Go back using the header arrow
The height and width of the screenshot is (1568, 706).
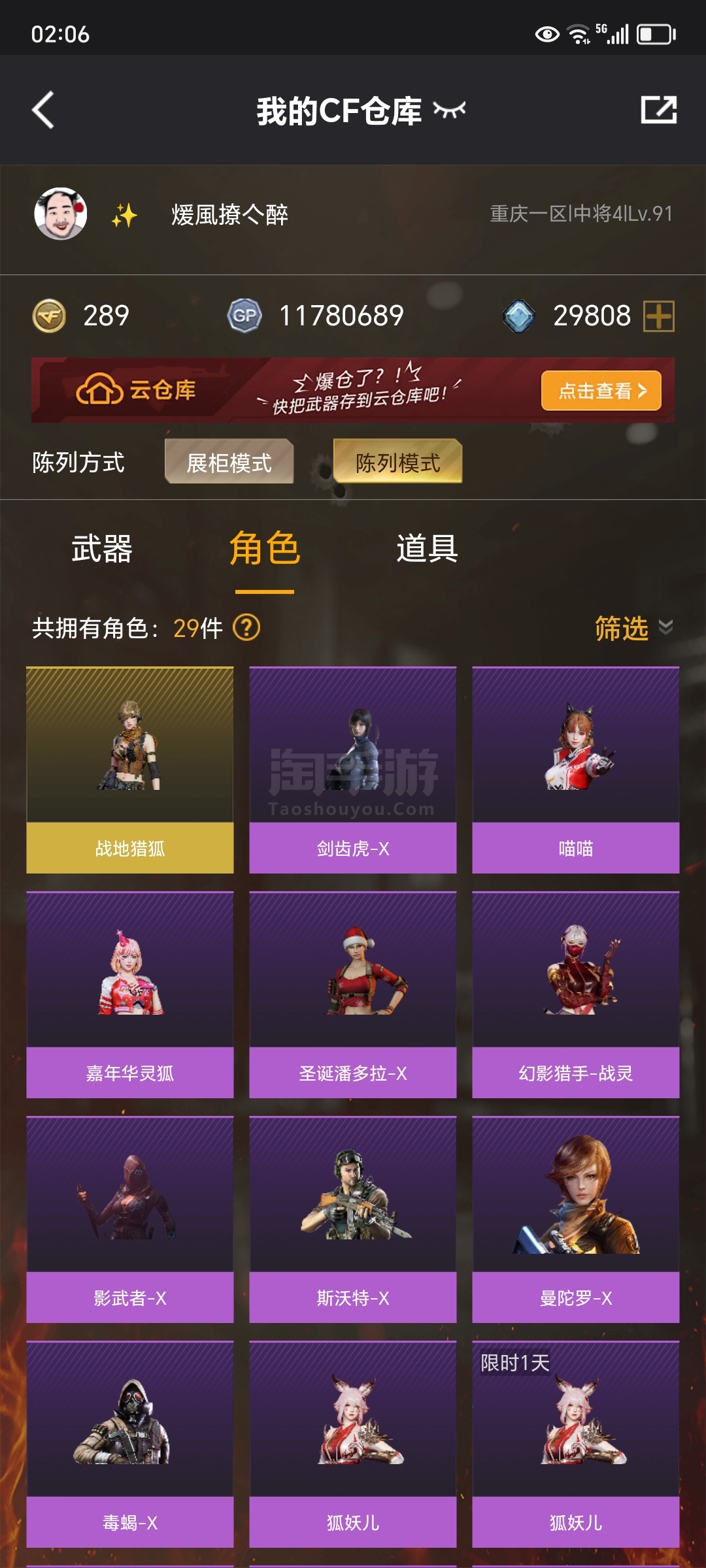point(43,110)
